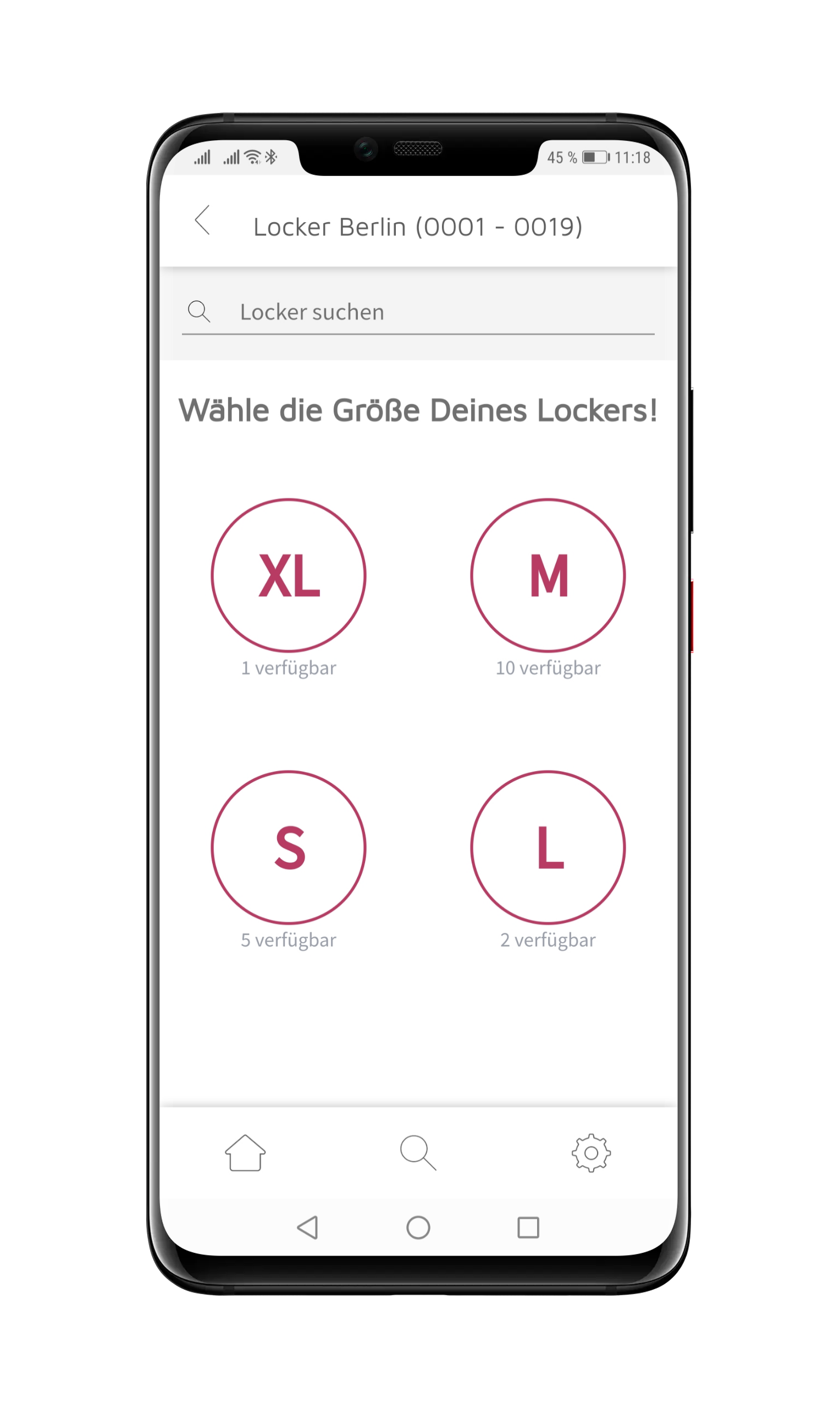Open the home tab
The image size is (840, 1408).
tap(245, 1152)
